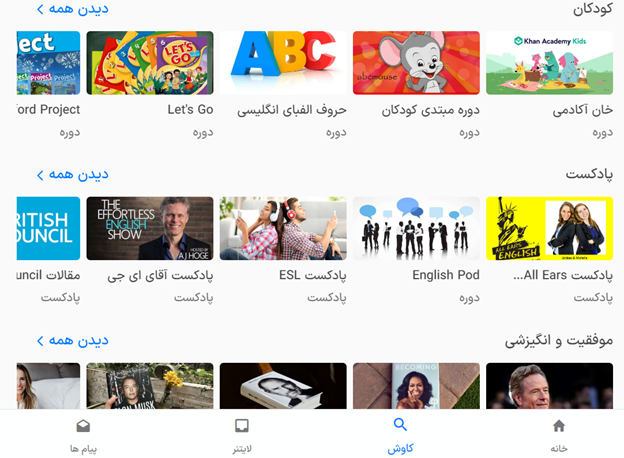The image size is (624, 458).
Task: Open the دوره مبتدی کودکان course
Action: [x=416, y=63]
